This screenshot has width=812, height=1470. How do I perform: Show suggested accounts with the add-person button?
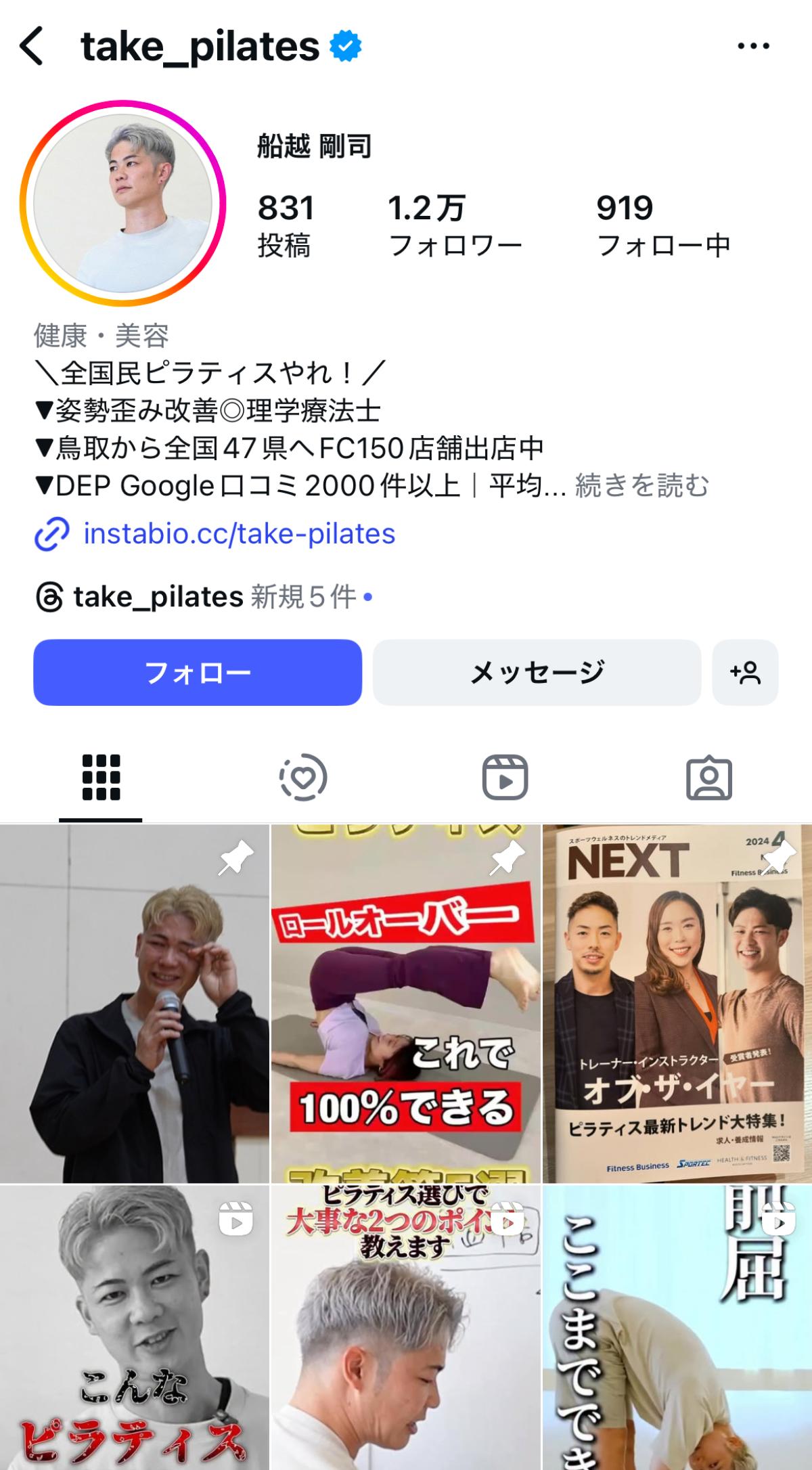(x=745, y=672)
